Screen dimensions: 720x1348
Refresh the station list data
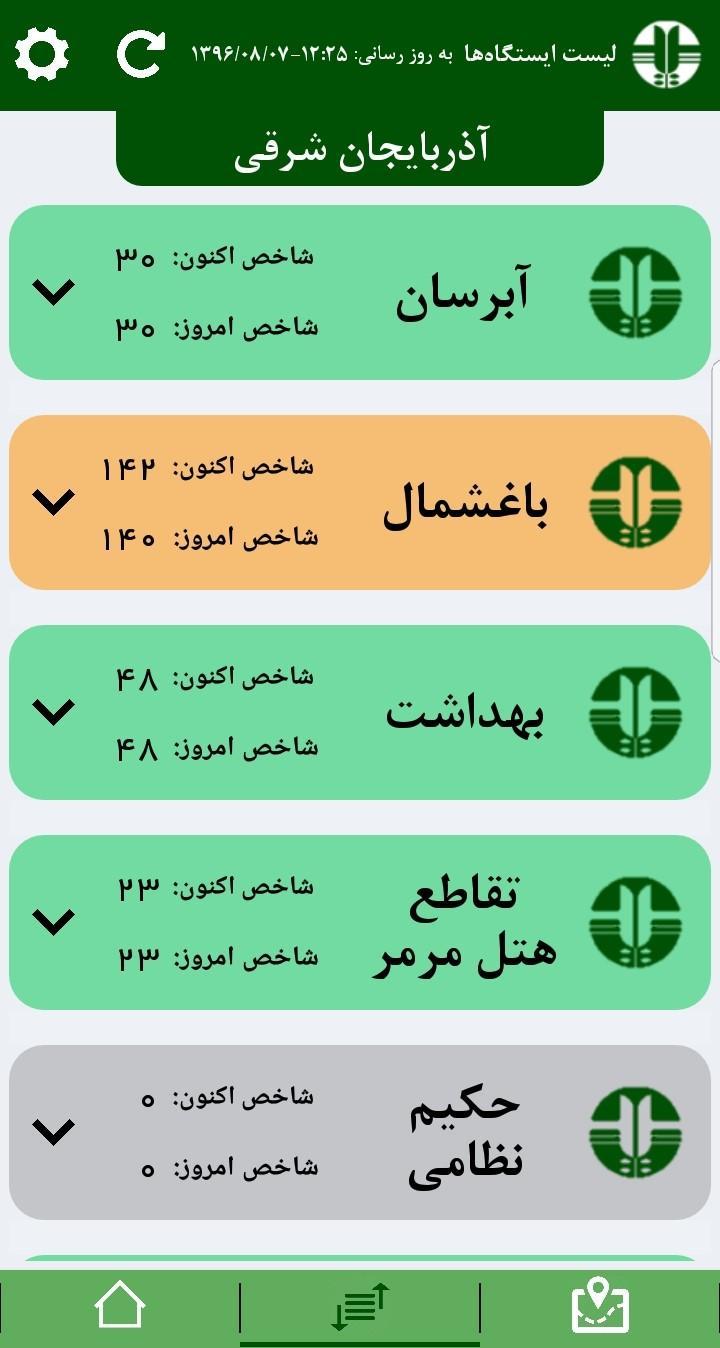tap(140, 54)
